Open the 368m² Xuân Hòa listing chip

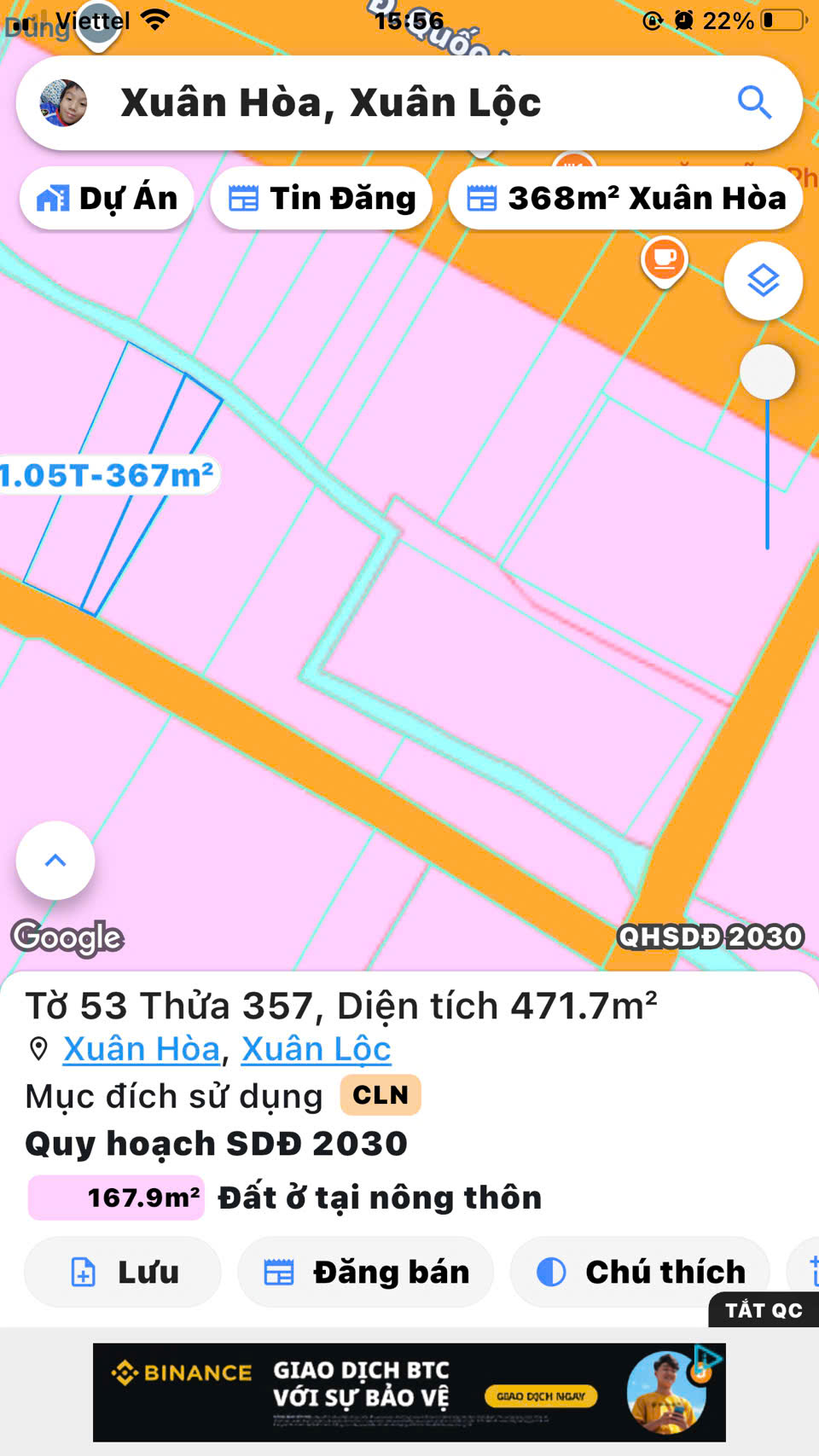(625, 198)
